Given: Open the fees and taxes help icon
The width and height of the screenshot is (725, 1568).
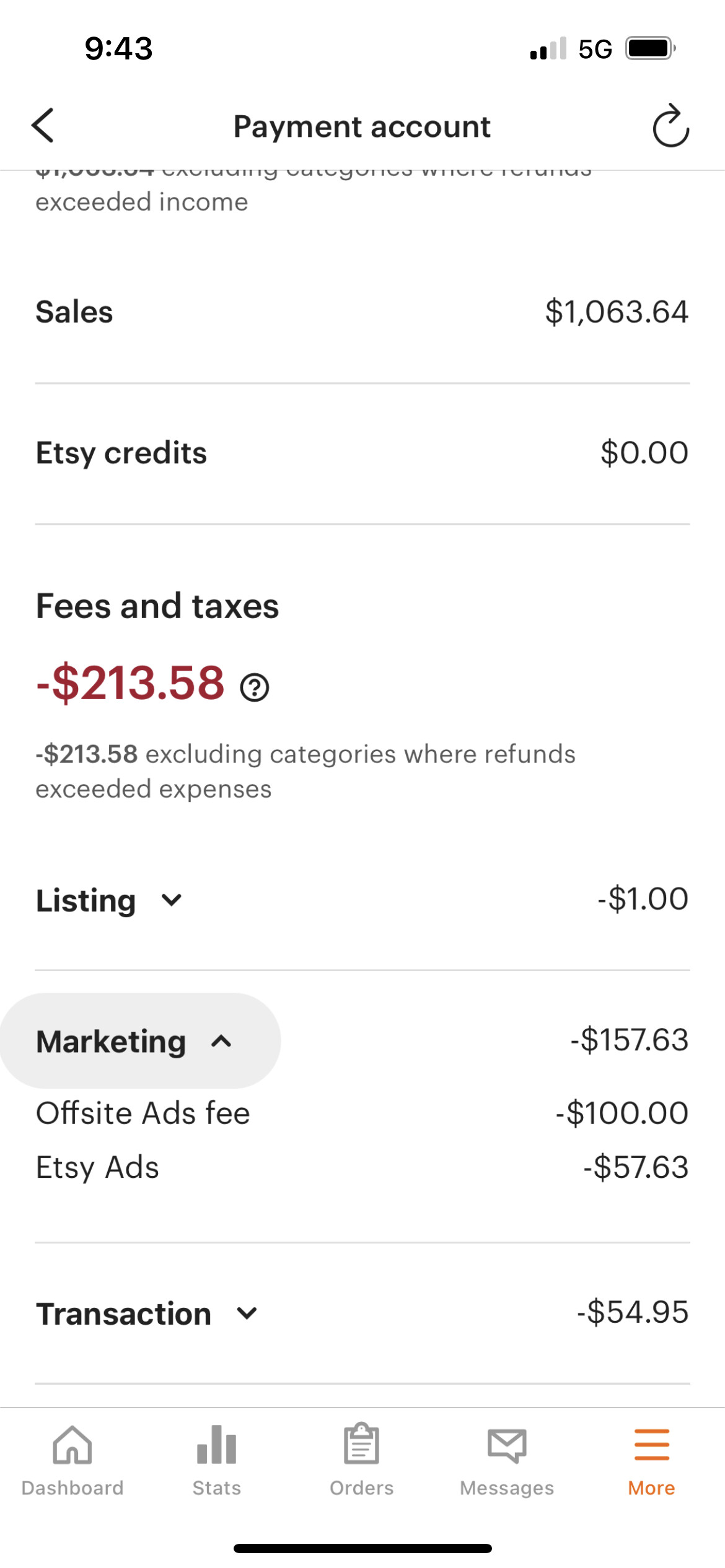Looking at the screenshot, I should pos(255,687).
